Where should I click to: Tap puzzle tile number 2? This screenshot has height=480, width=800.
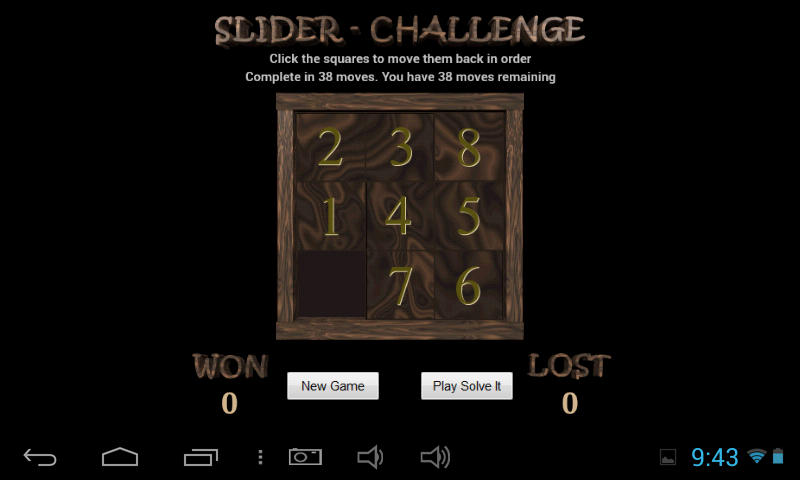(x=331, y=146)
